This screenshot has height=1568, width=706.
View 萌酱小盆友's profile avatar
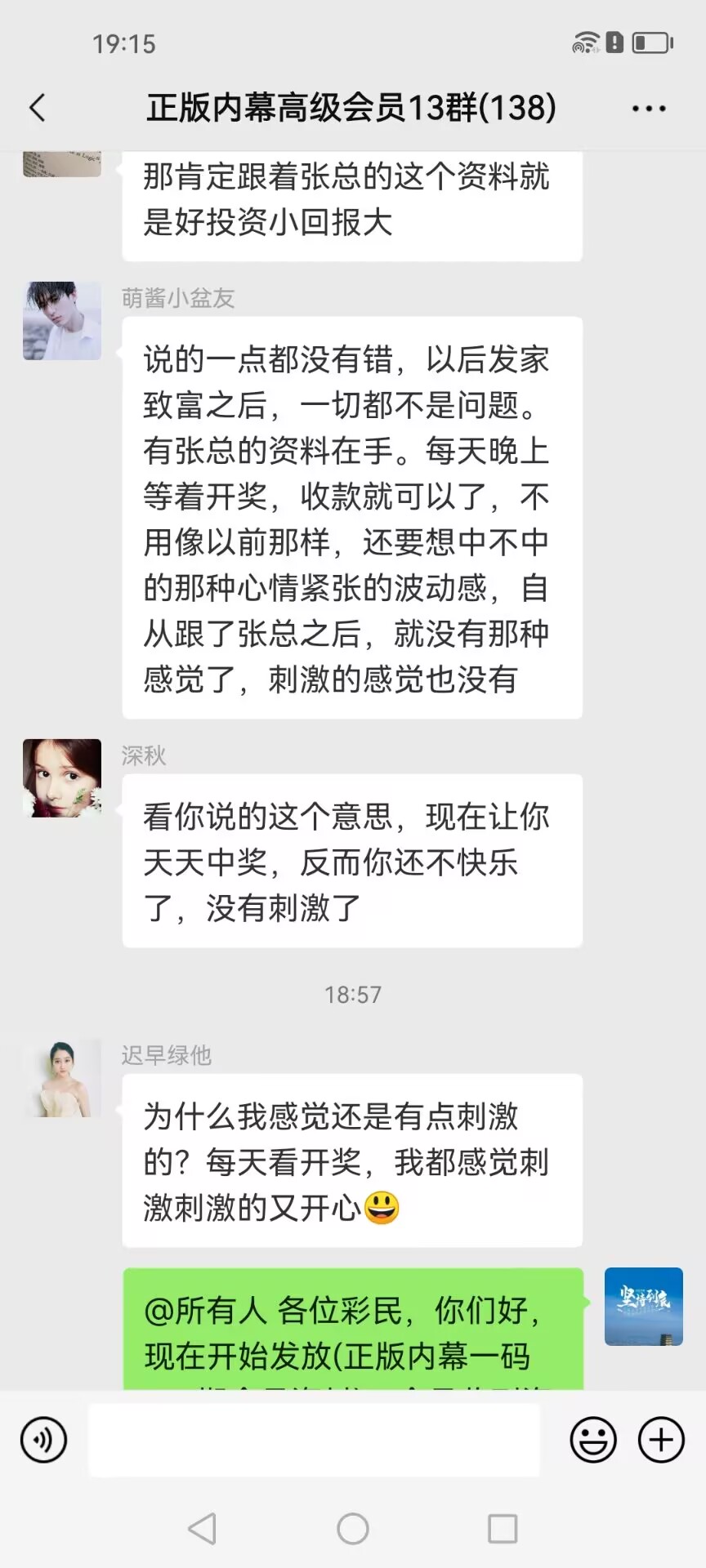(62, 321)
